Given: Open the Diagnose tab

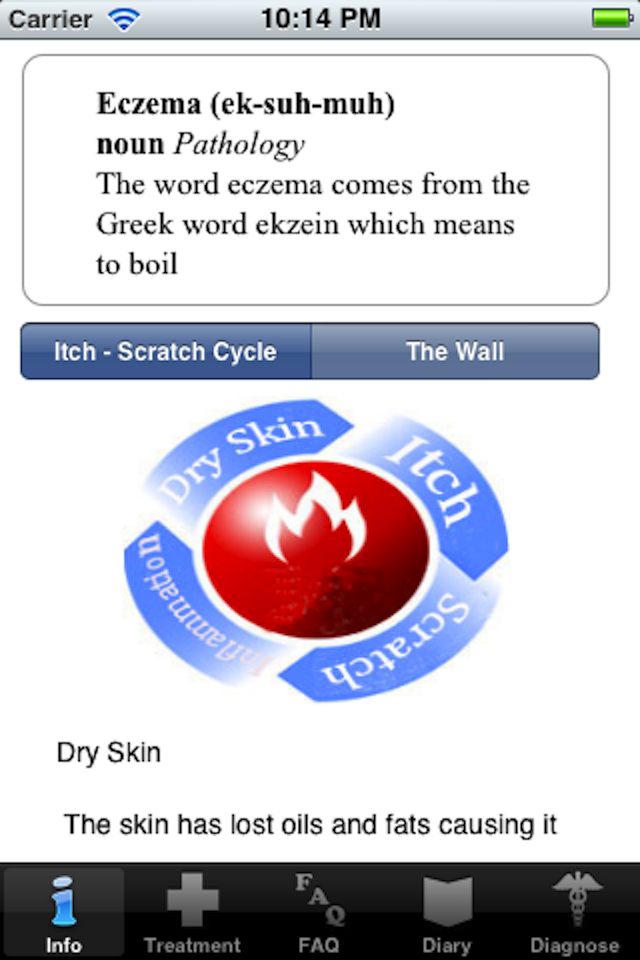Looking at the screenshot, I should pyautogui.click(x=574, y=912).
